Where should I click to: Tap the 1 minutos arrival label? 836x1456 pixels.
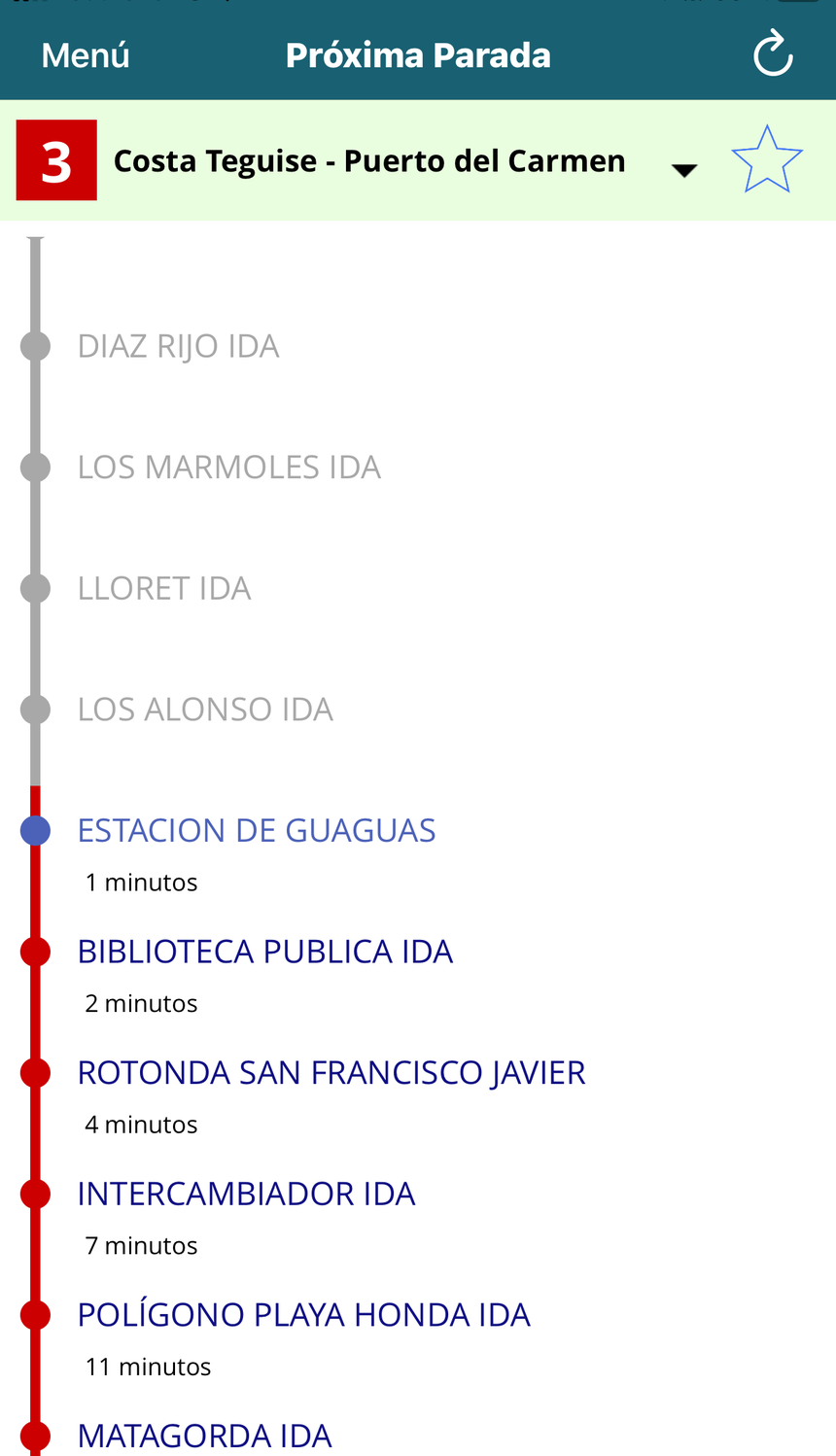(141, 881)
